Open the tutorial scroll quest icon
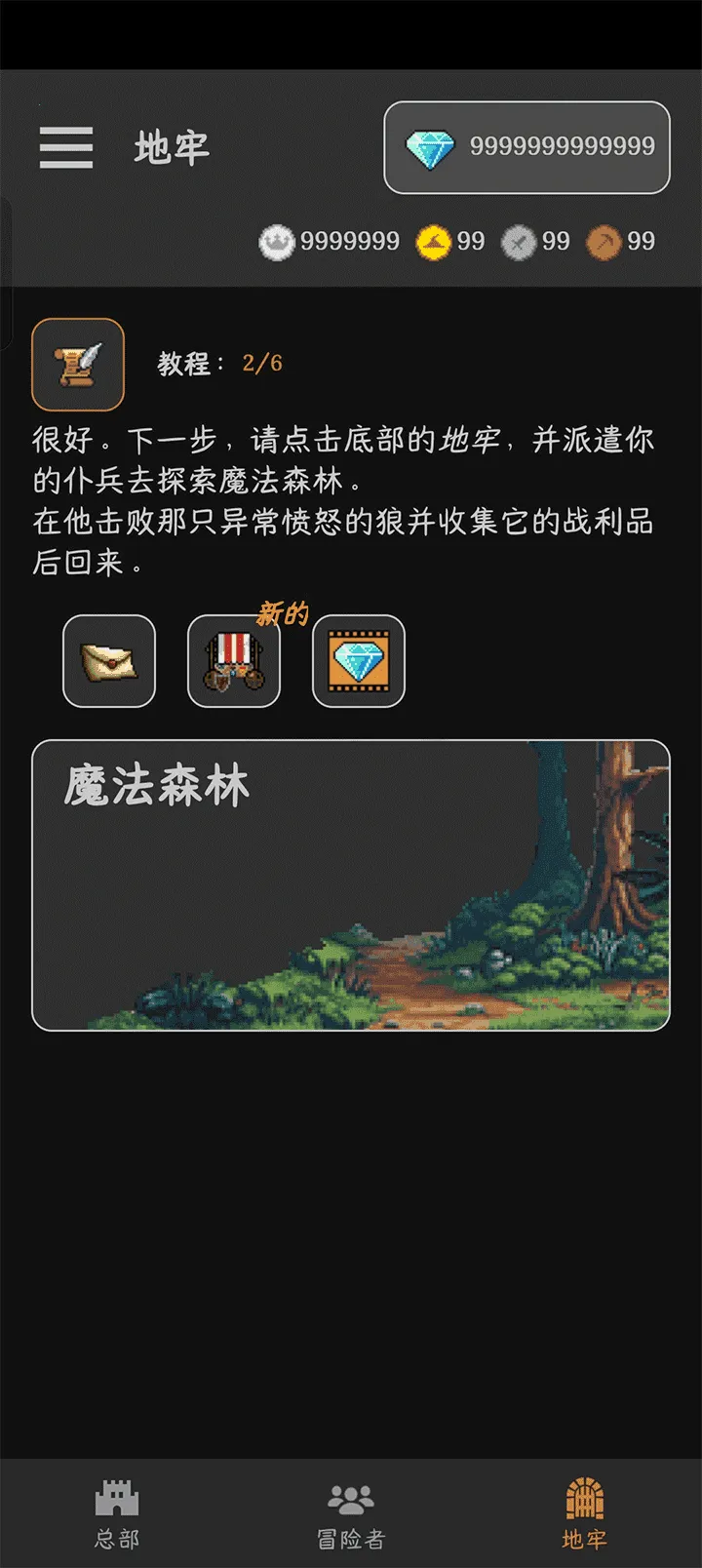The height and width of the screenshot is (1568, 702). point(78,364)
